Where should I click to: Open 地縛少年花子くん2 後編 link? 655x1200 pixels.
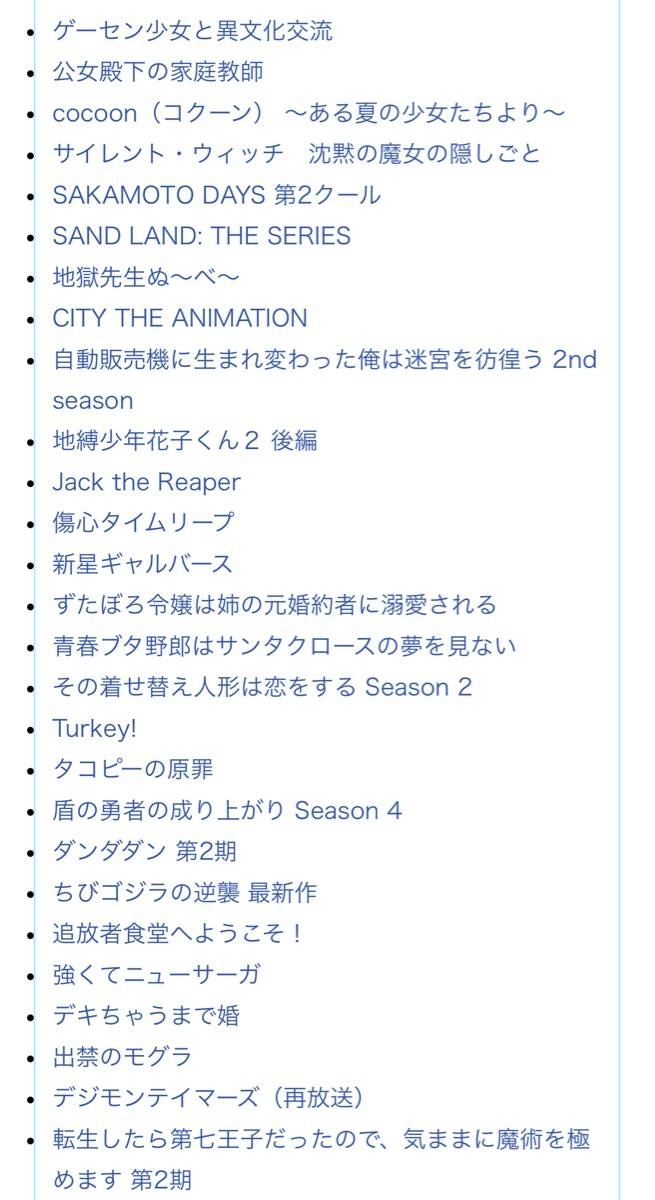pos(185,440)
